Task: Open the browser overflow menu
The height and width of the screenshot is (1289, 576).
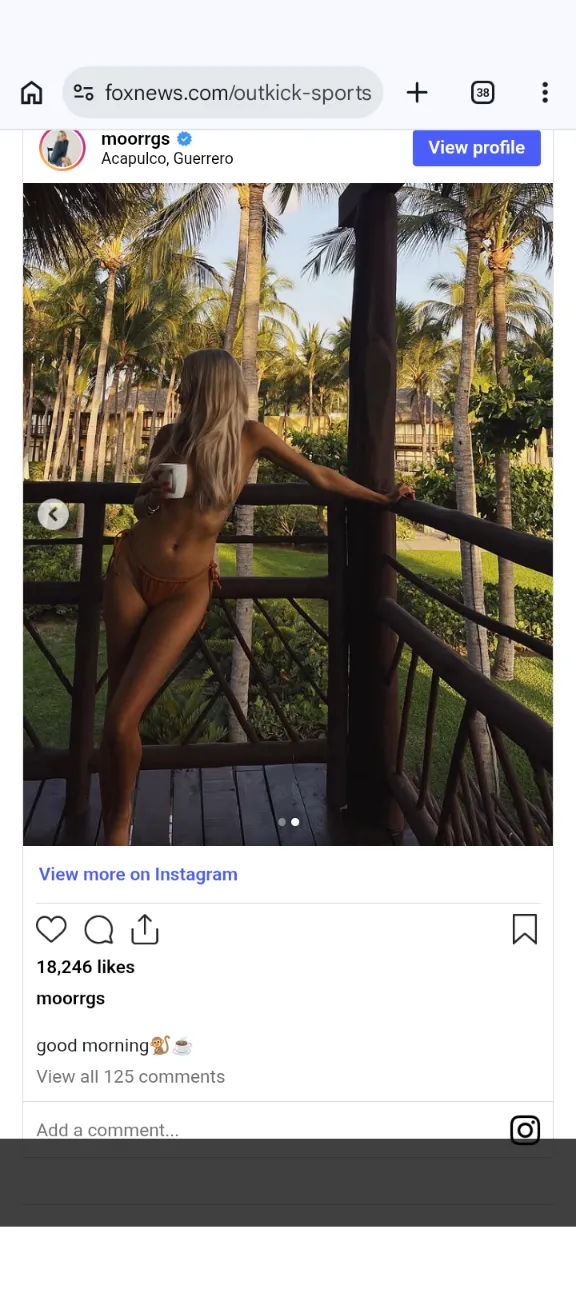Action: pos(545,93)
